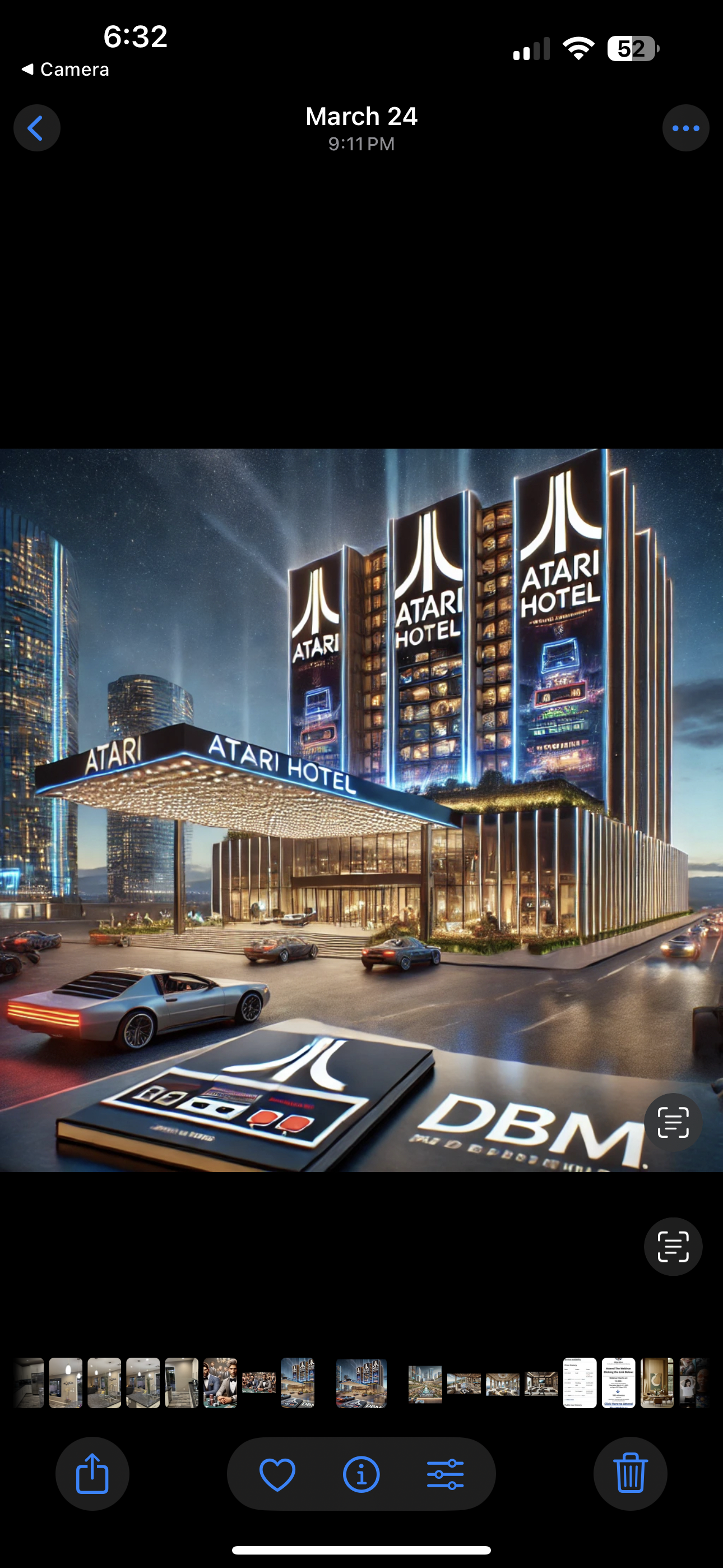Open the men in suits thumbnail
This screenshot has height=1568, width=723.
coord(220,1383)
